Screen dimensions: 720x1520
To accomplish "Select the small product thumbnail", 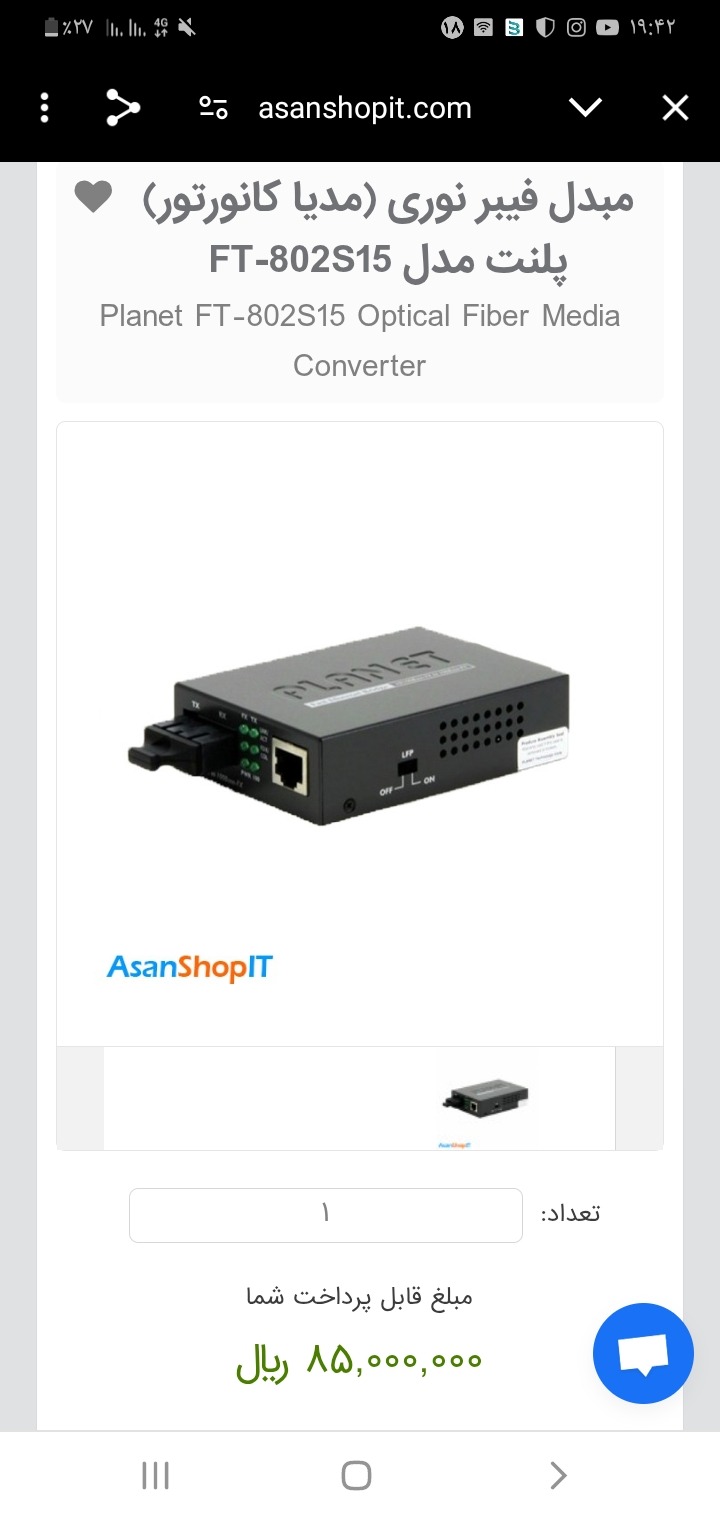I will point(485,1098).
